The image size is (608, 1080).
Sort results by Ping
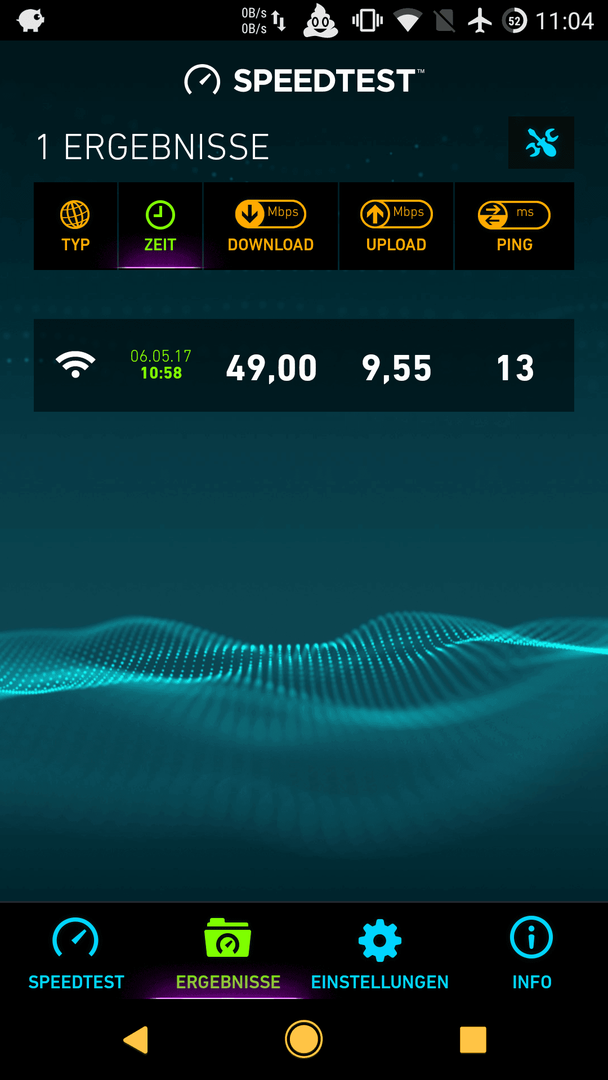(514, 227)
